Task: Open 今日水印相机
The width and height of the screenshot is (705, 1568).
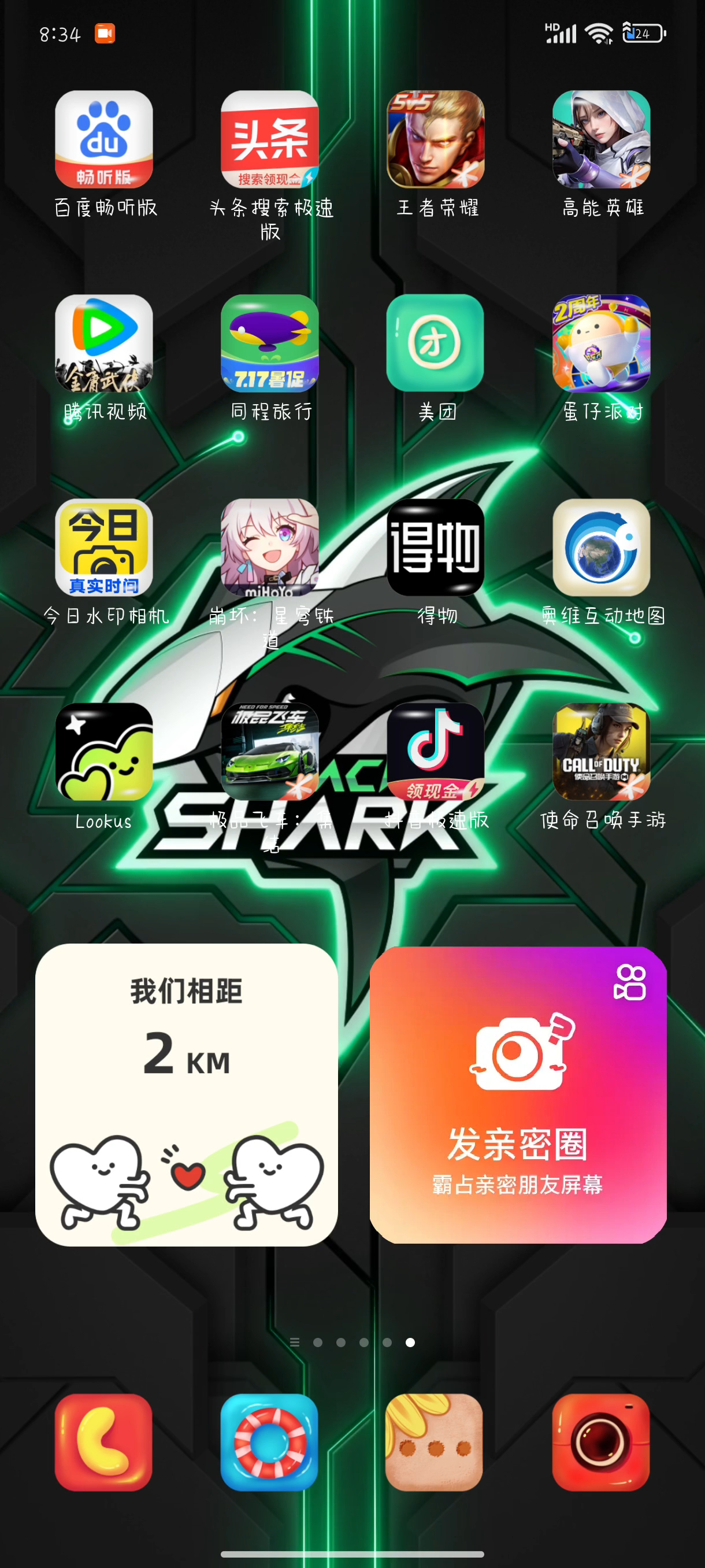Action: click(104, 547)
